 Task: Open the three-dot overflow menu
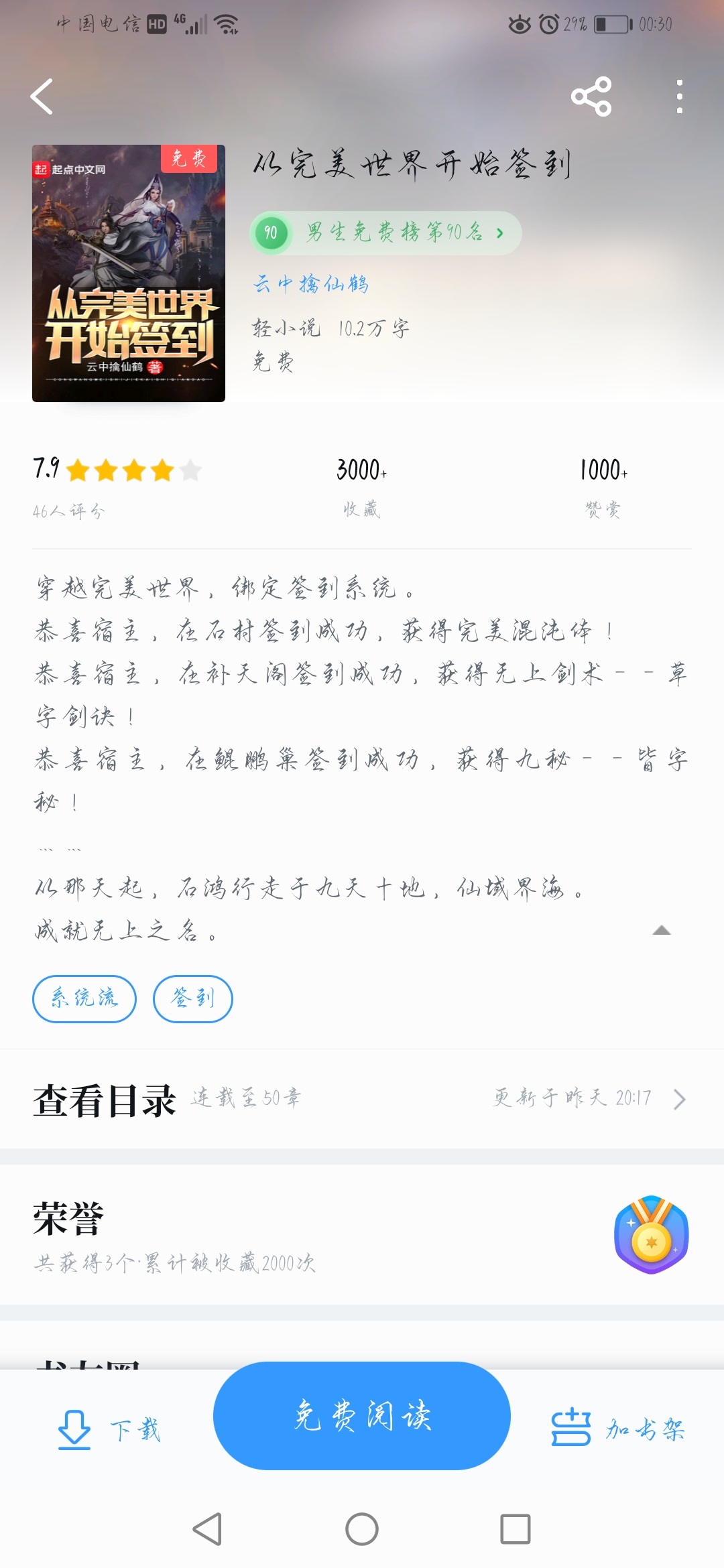(x=679, y=97)
